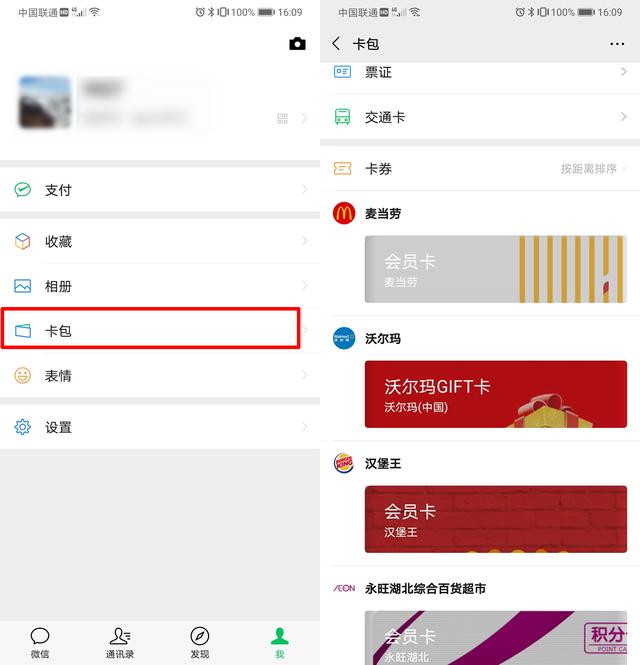640x665 pixels.
Task: Open the 表情 stickers row
Action: (160, 375)
